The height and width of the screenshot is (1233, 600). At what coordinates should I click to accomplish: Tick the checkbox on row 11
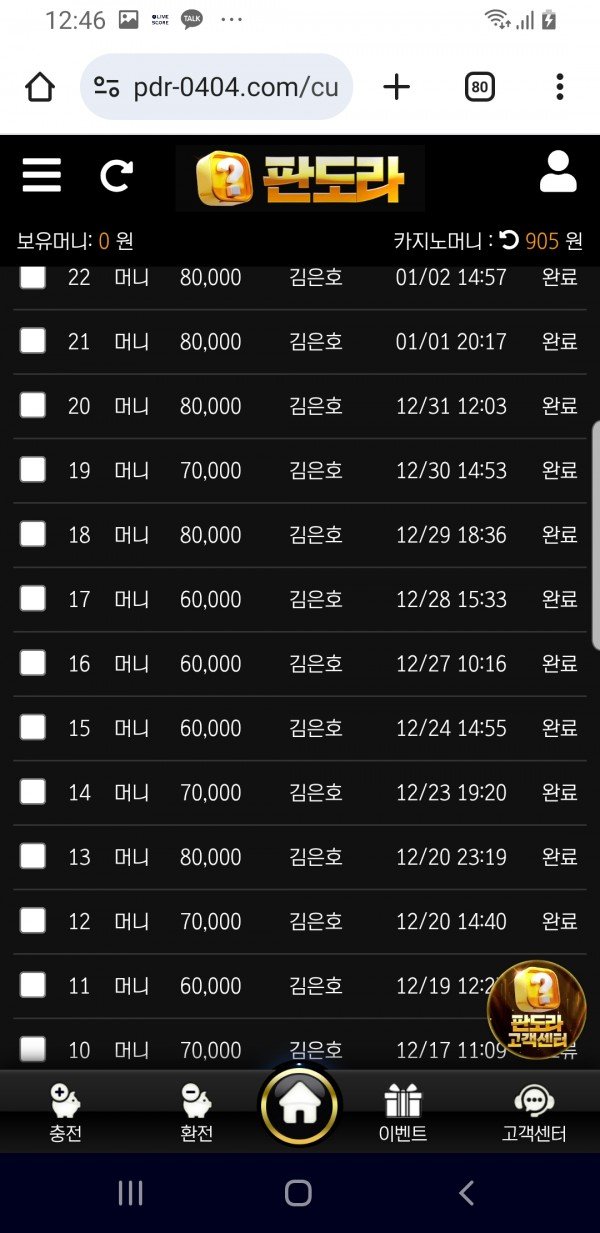point(33,985)
